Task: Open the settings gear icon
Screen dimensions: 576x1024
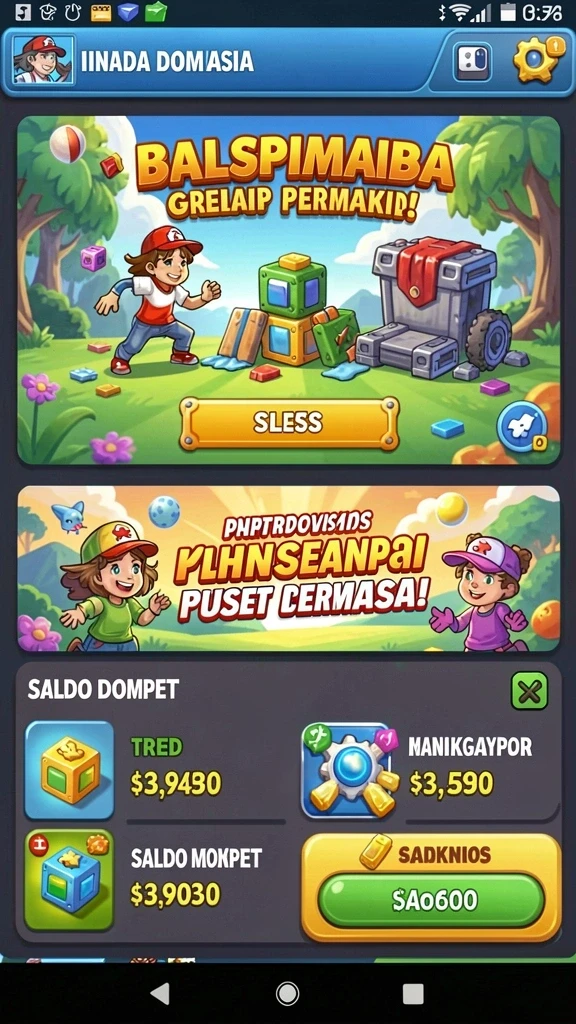Action: [x=537, y=60]
